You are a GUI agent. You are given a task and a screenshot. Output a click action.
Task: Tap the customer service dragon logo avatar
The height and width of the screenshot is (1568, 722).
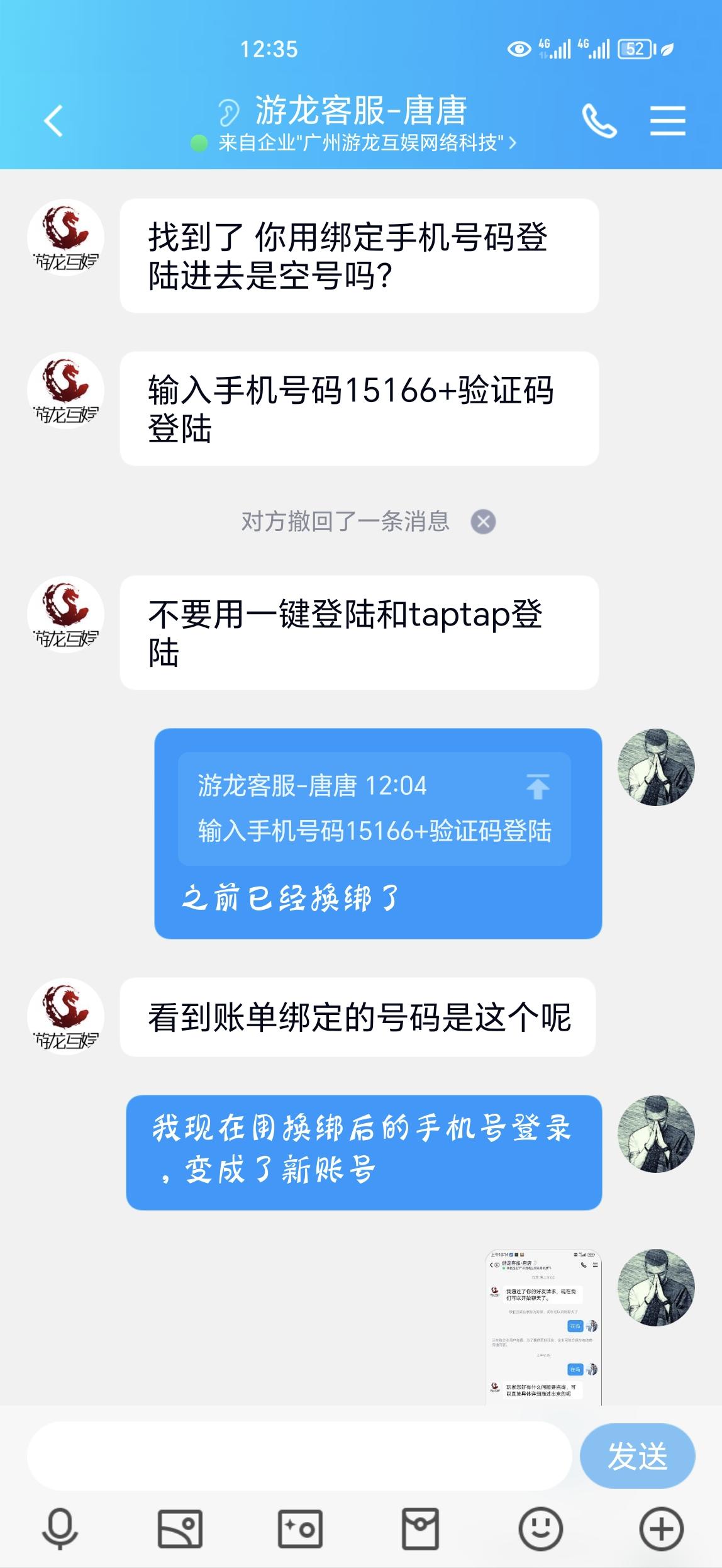(65, 236)
